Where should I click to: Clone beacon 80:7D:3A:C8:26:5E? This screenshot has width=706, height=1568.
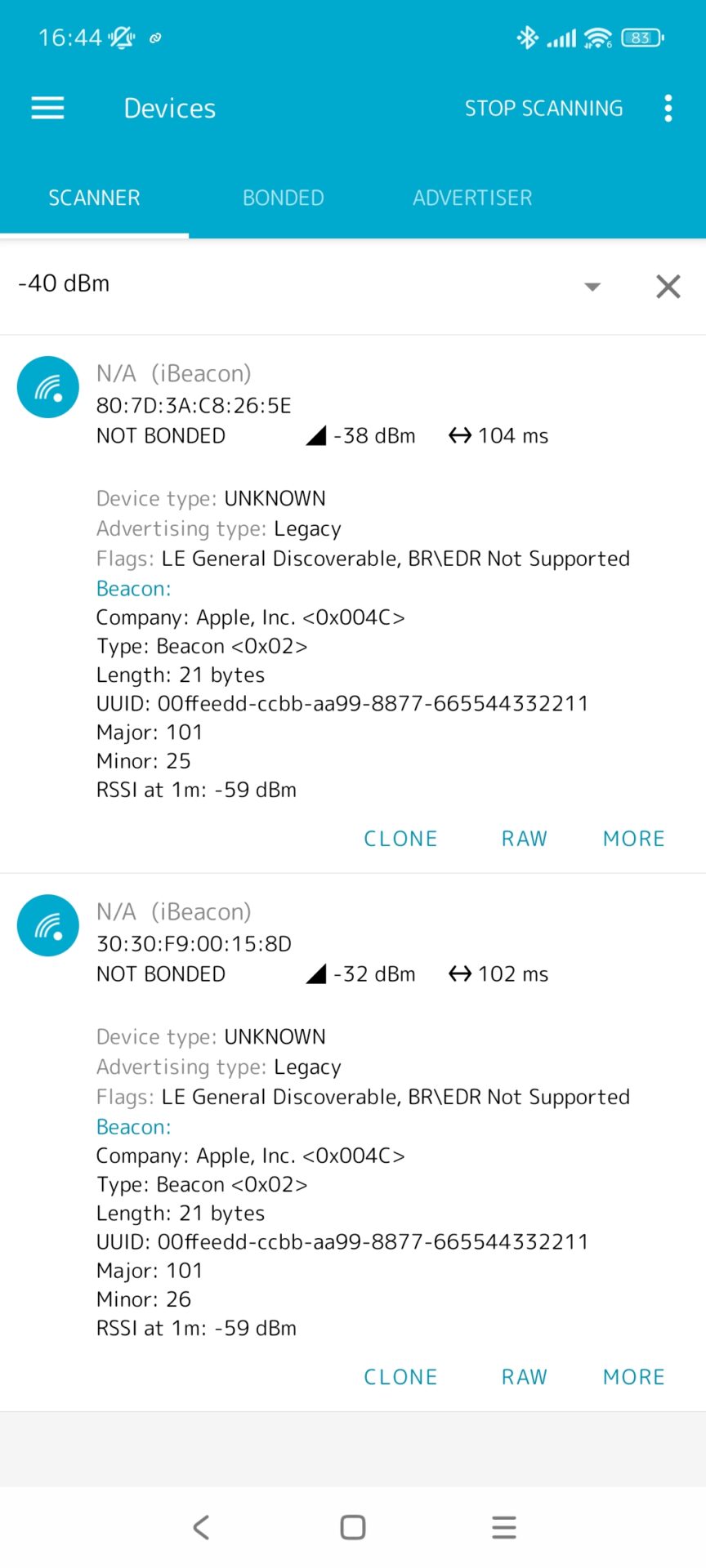point(400,839)
